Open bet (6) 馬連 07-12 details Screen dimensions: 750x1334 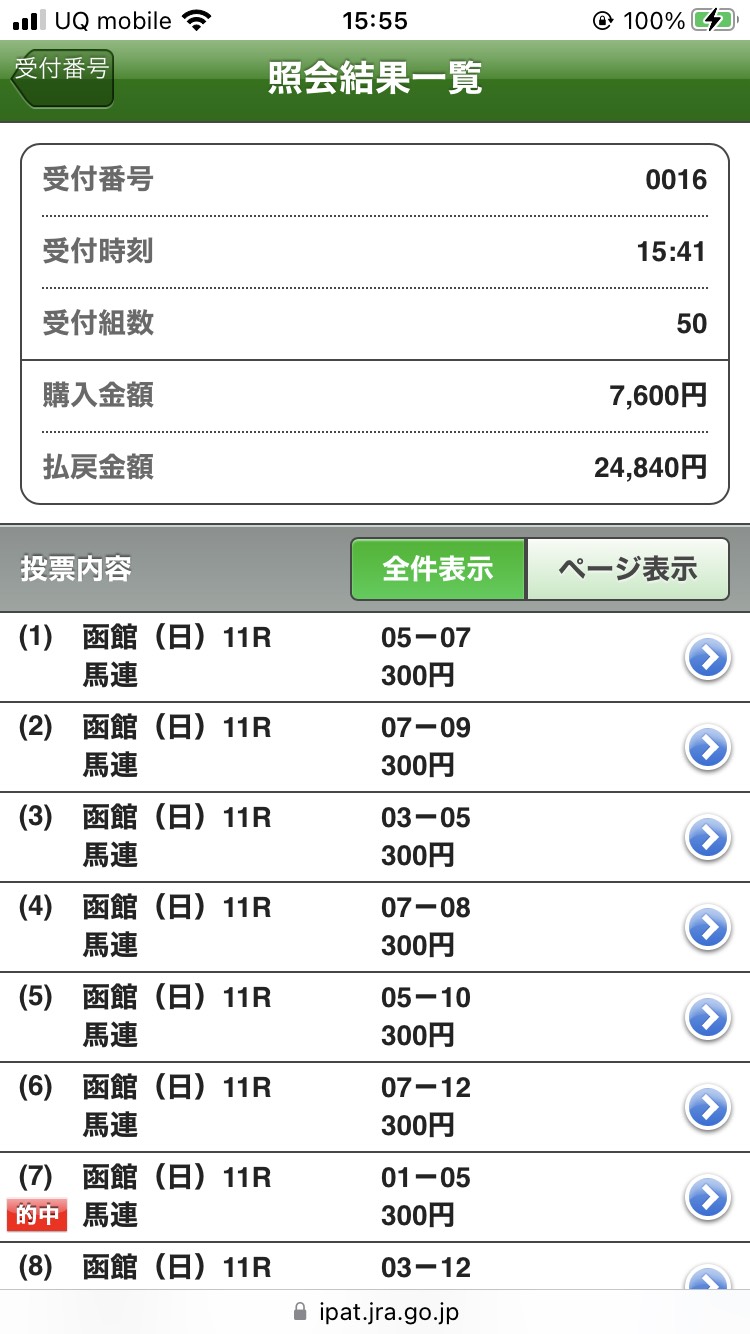click(x=708, y=1108)
